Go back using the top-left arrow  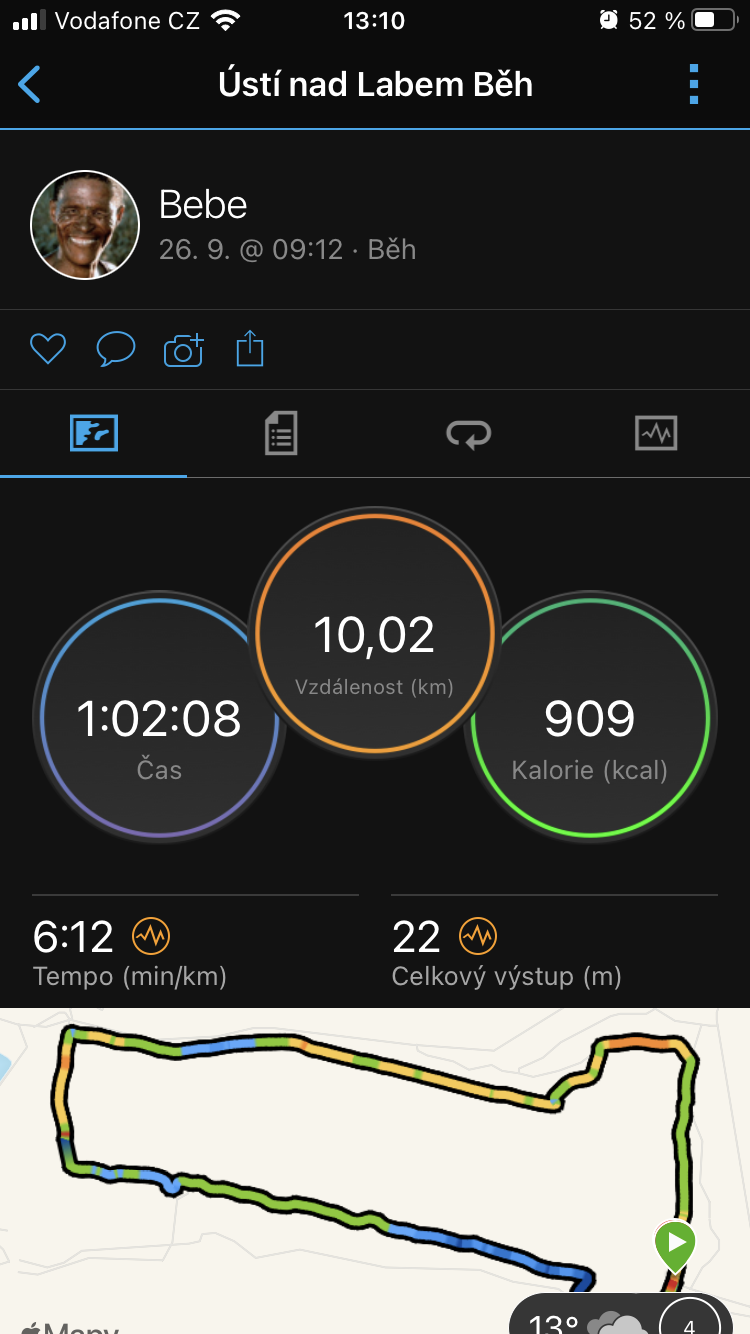coord(30,85)
